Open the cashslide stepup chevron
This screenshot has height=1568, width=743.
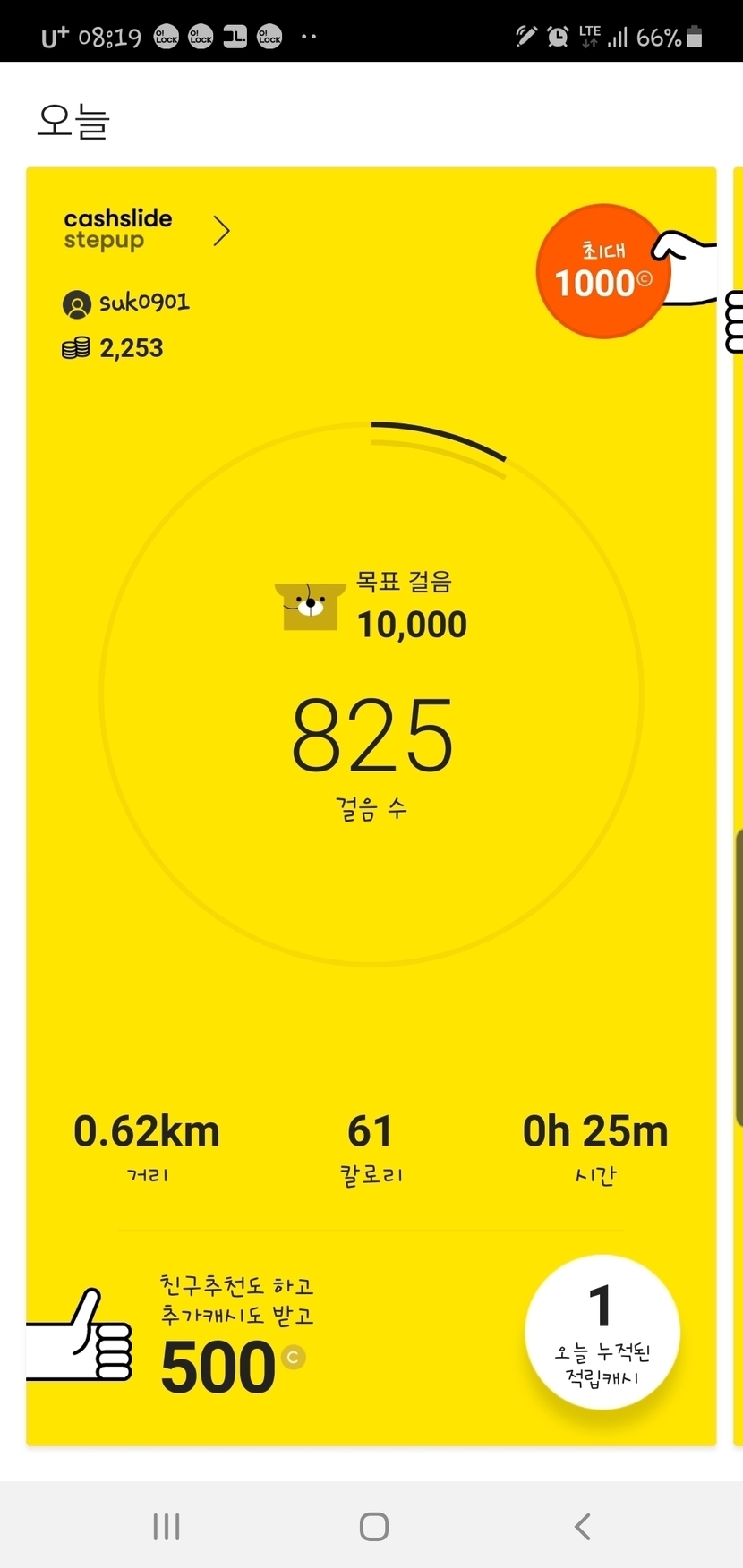click(221, 231)
